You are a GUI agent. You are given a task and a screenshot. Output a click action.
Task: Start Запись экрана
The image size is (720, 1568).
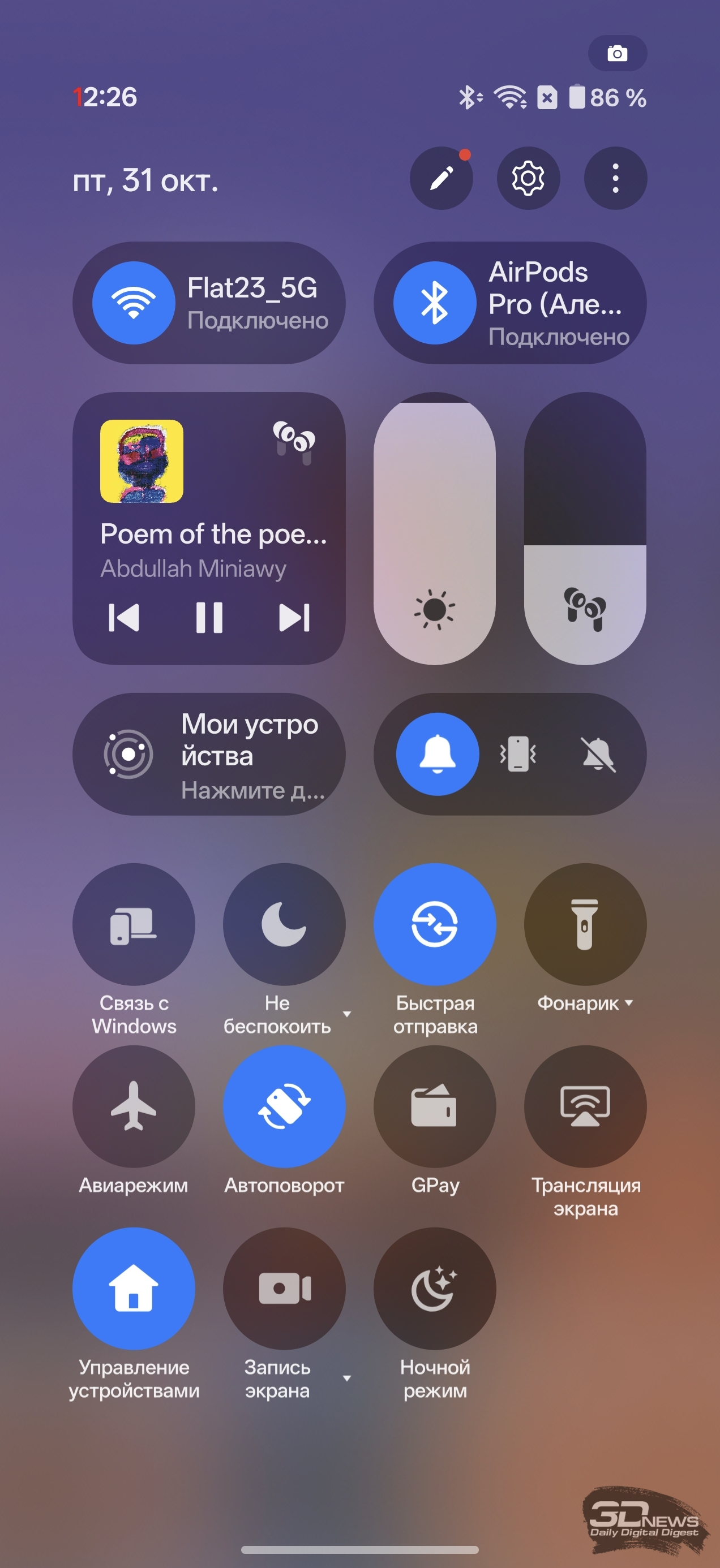coord(284,1288)
